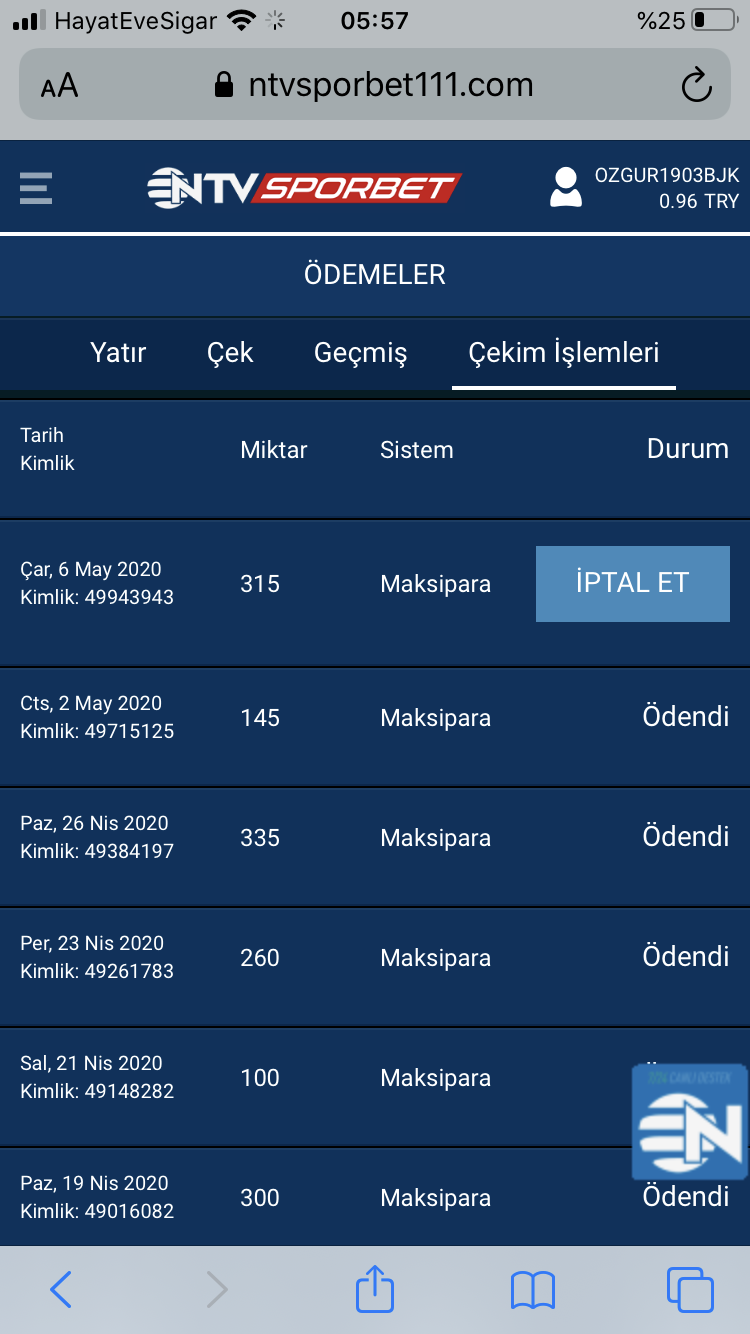
Task: Show open Safari tabs
Action: (x=690, y=1290)
